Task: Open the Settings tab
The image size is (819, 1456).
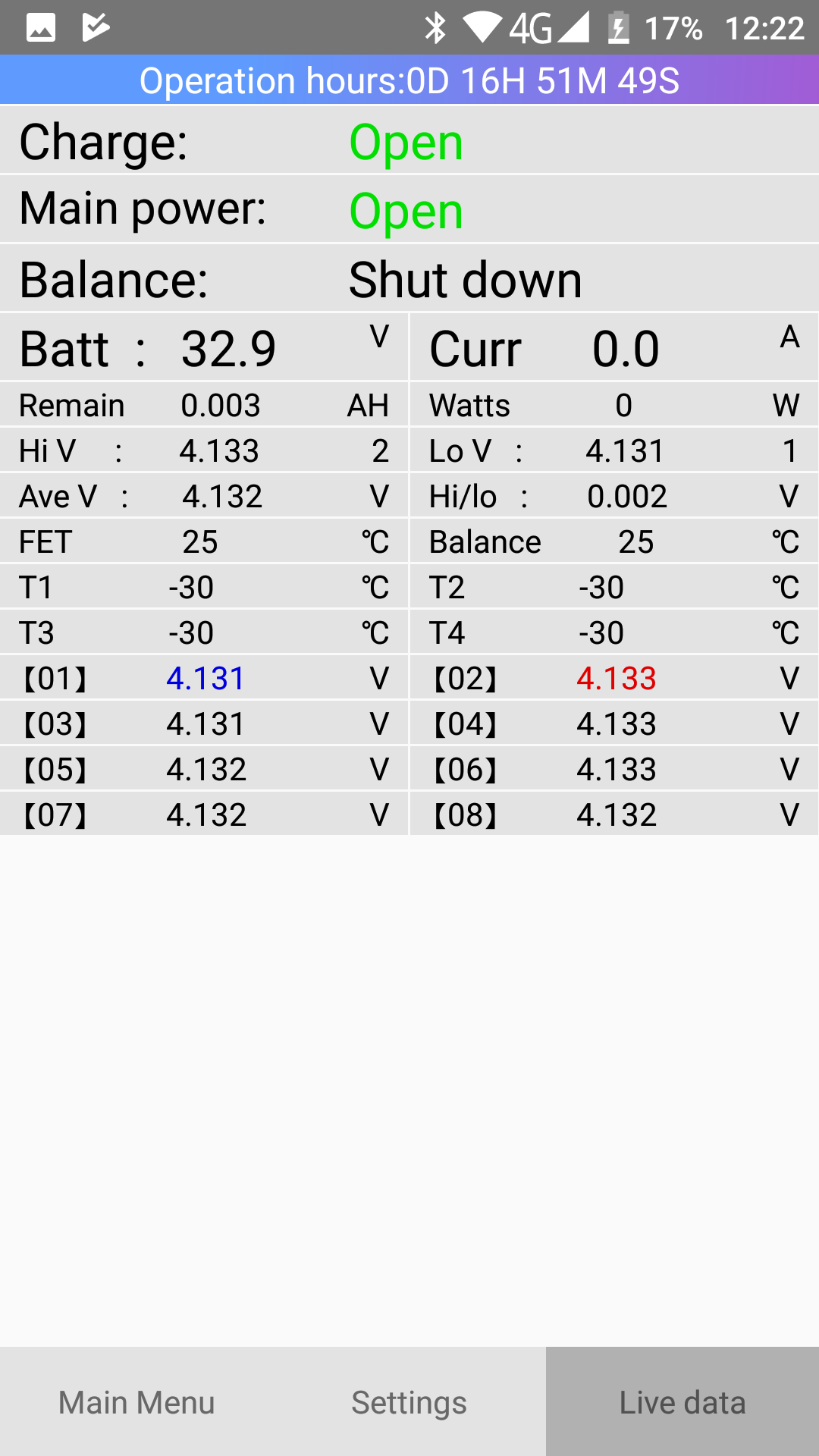Action: [409, 1402]
